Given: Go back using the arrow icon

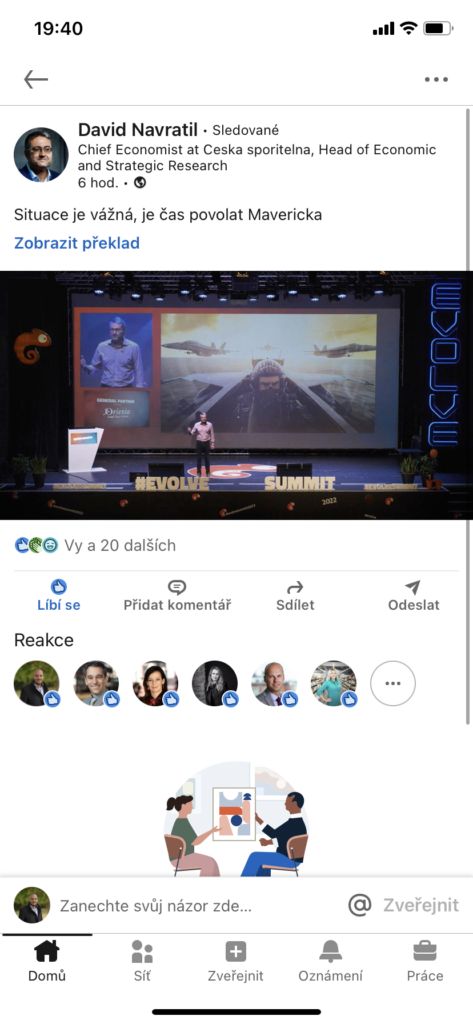Looking at the screenshot, I should point(36,80).
